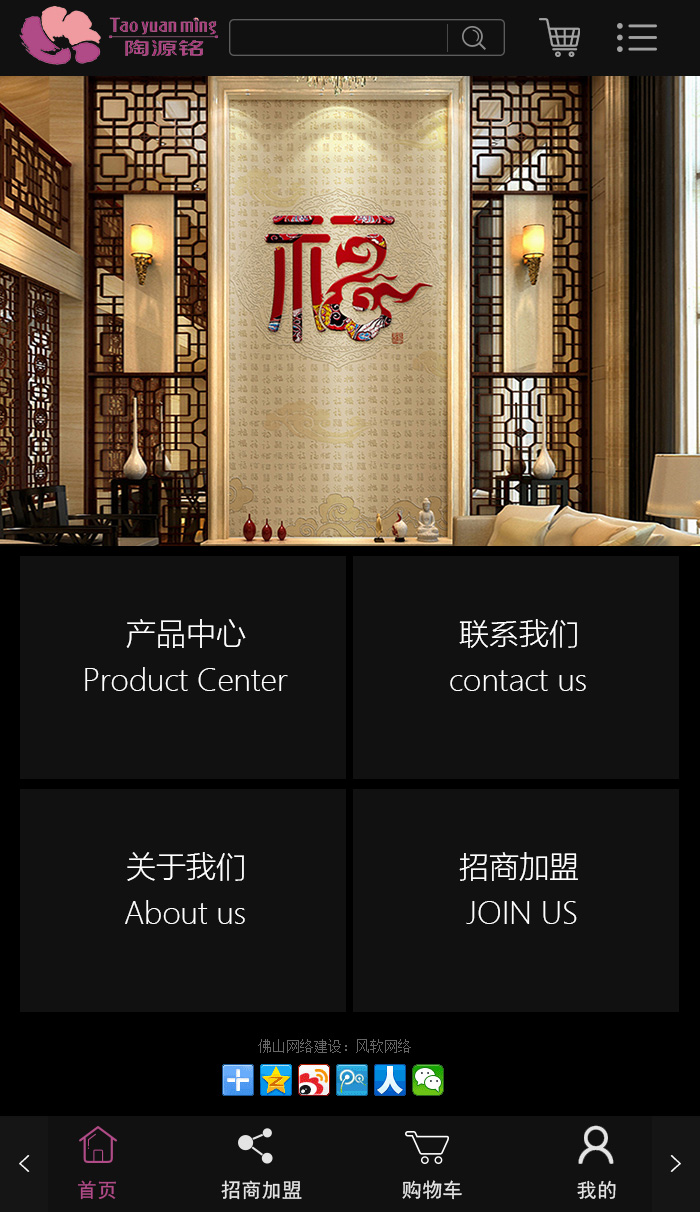Viewport: 700px width, 1212px height.
Task: Tap the right arrow on bottom bar
Action: (675, 1164)
